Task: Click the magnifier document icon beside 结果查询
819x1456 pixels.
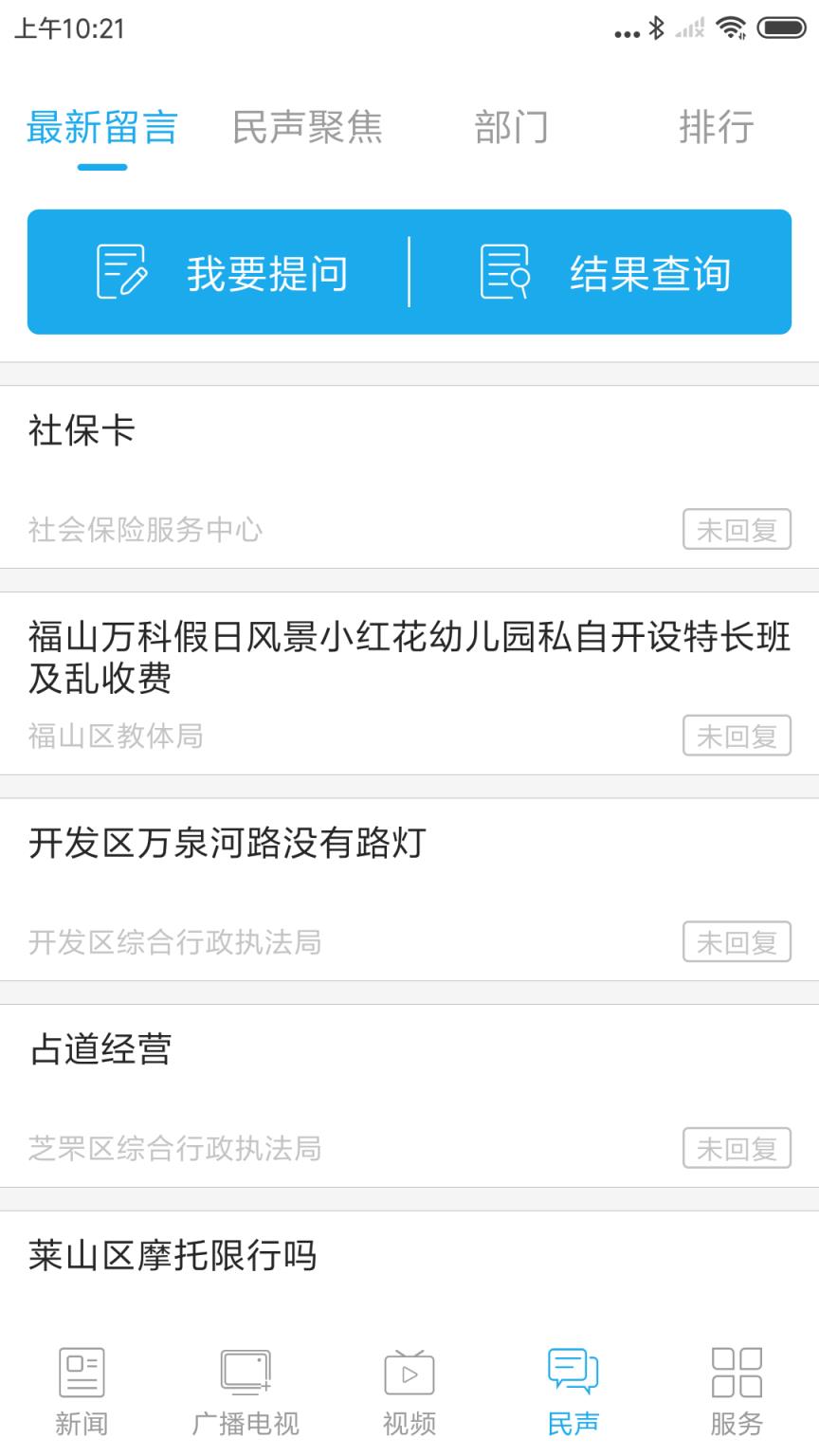Action: click(x=500, y=272)
